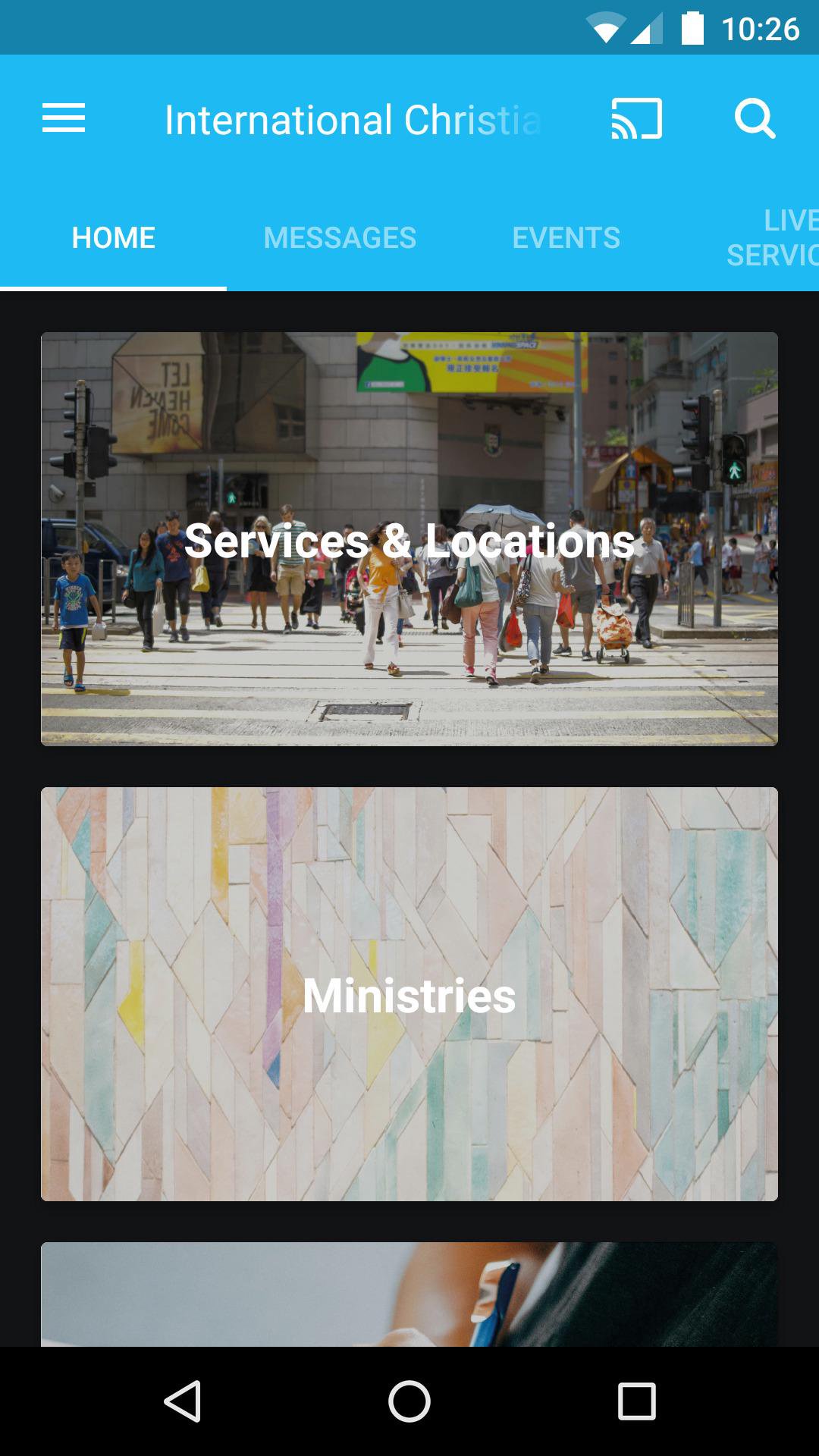
Task: Tap the system home button
Action: tap(409, 1401)
